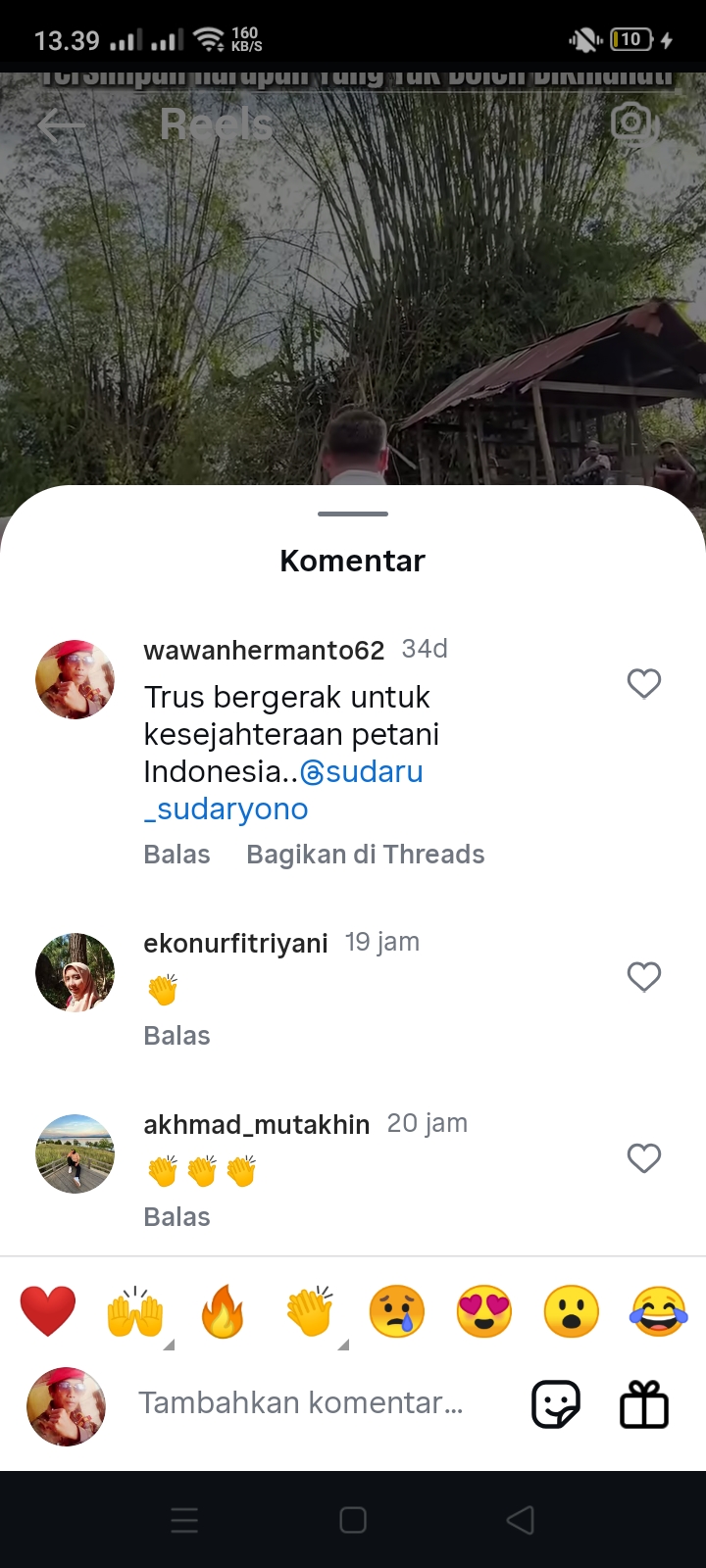Tap the system back button
The image size is (706, 1568).
tap(521, 1520)
